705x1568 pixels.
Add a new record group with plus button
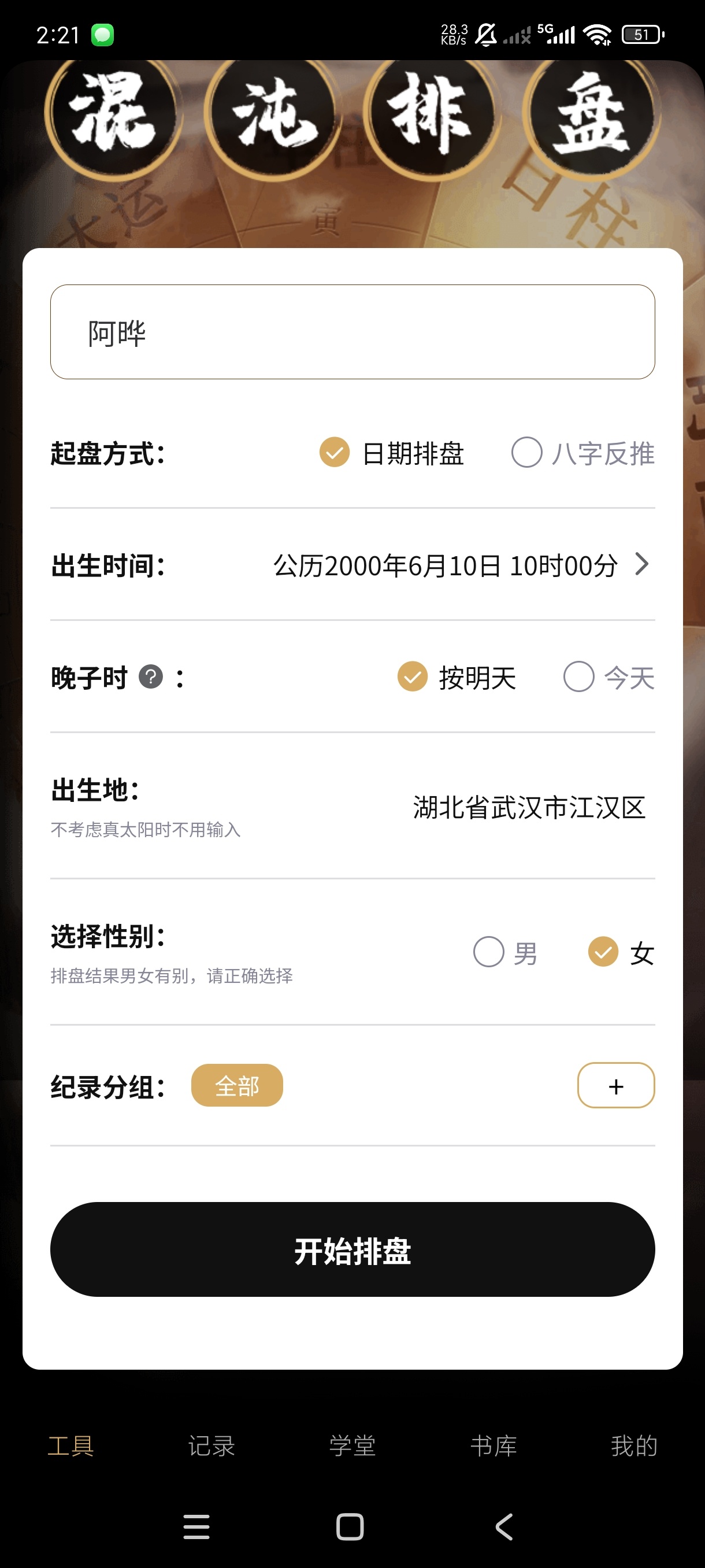click(615, 1085)
